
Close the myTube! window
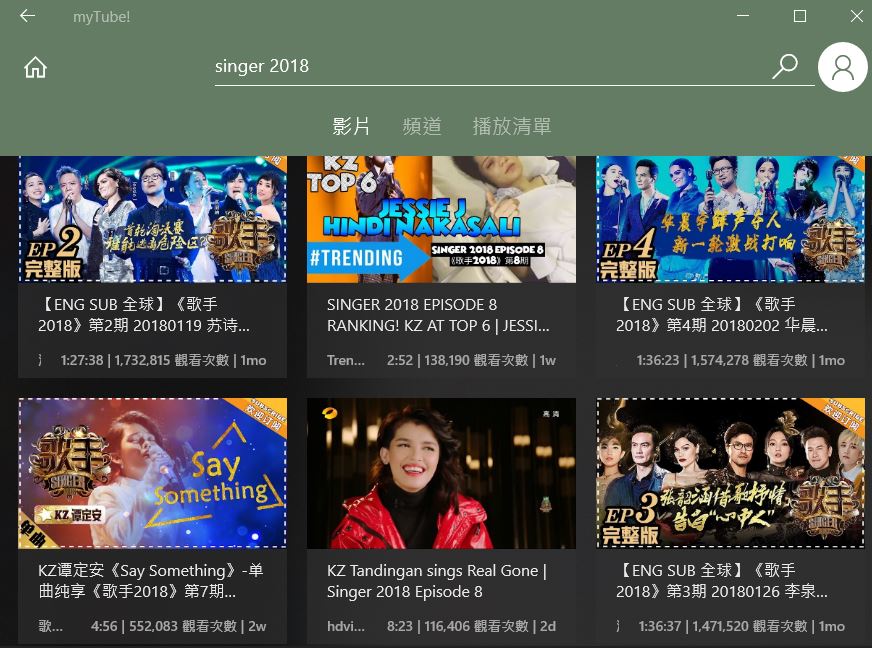856,16
